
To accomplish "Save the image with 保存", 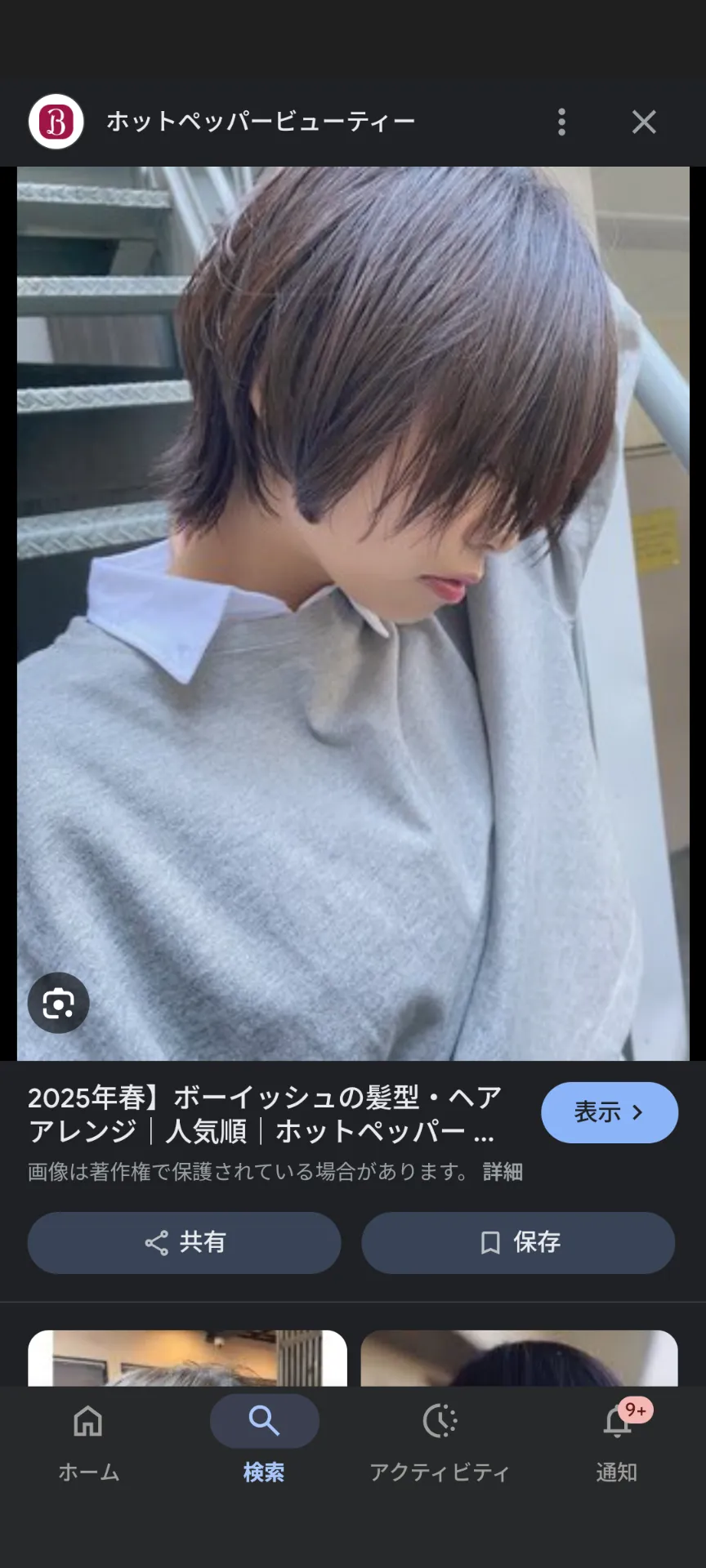I will coord(518,1242).
